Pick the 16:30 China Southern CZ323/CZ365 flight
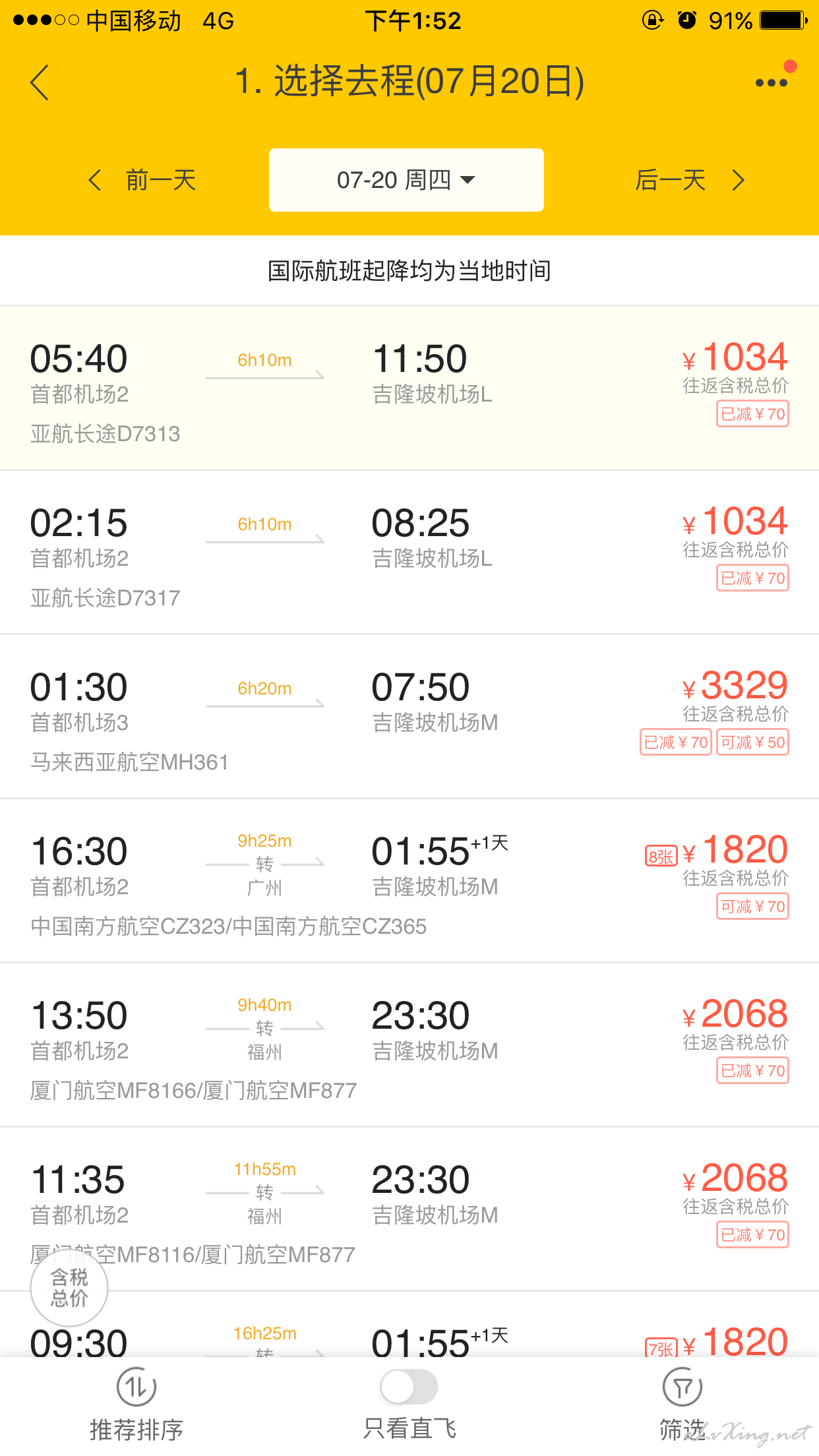The height and width of the screenshot is (1456, 819). coord(409,881)
